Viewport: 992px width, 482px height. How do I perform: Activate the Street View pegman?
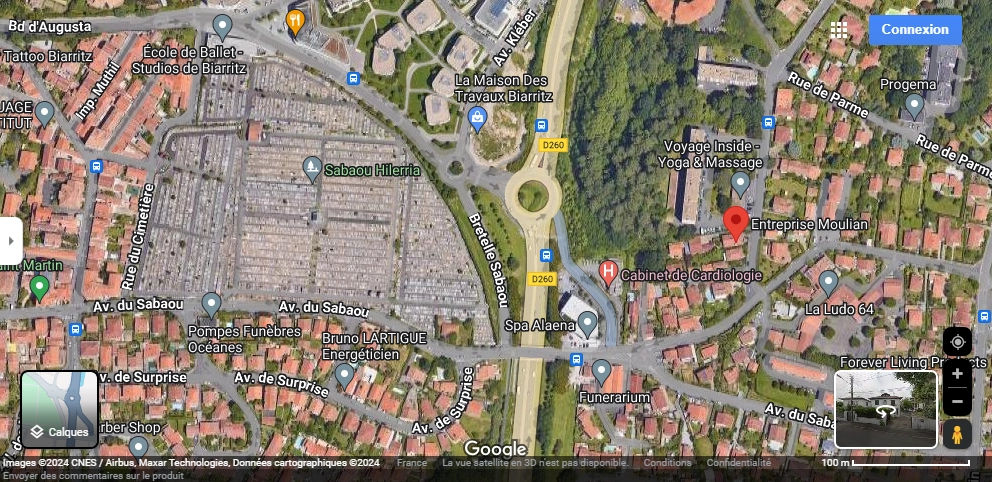point(957,434)
